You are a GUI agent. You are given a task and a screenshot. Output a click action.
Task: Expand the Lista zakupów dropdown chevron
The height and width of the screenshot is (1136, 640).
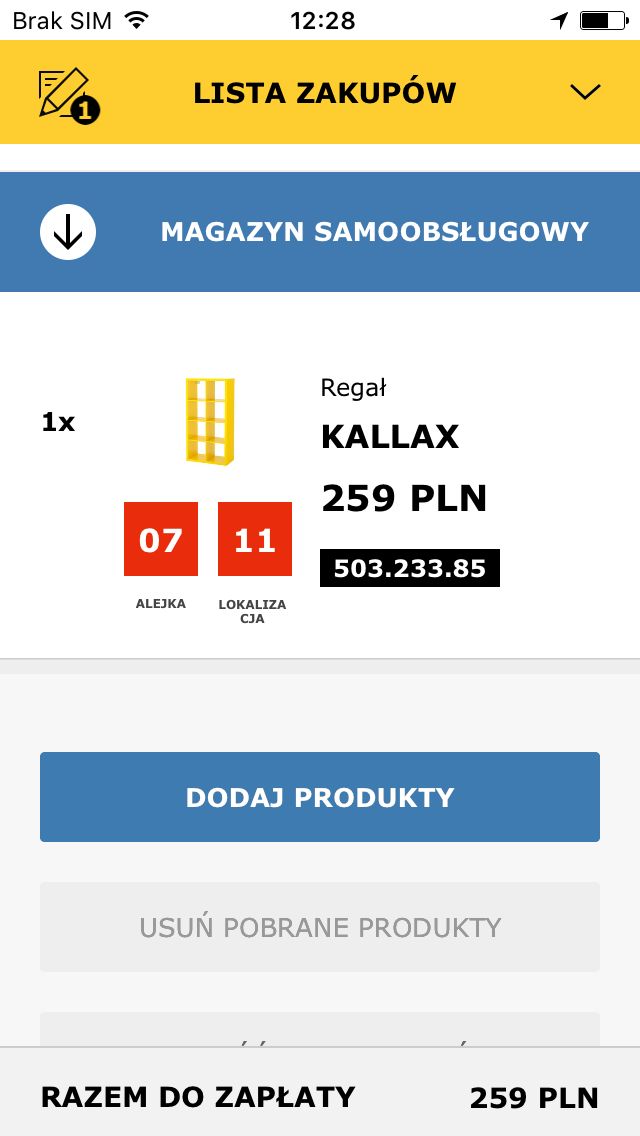pyautogui.click(x=585, y=92)
